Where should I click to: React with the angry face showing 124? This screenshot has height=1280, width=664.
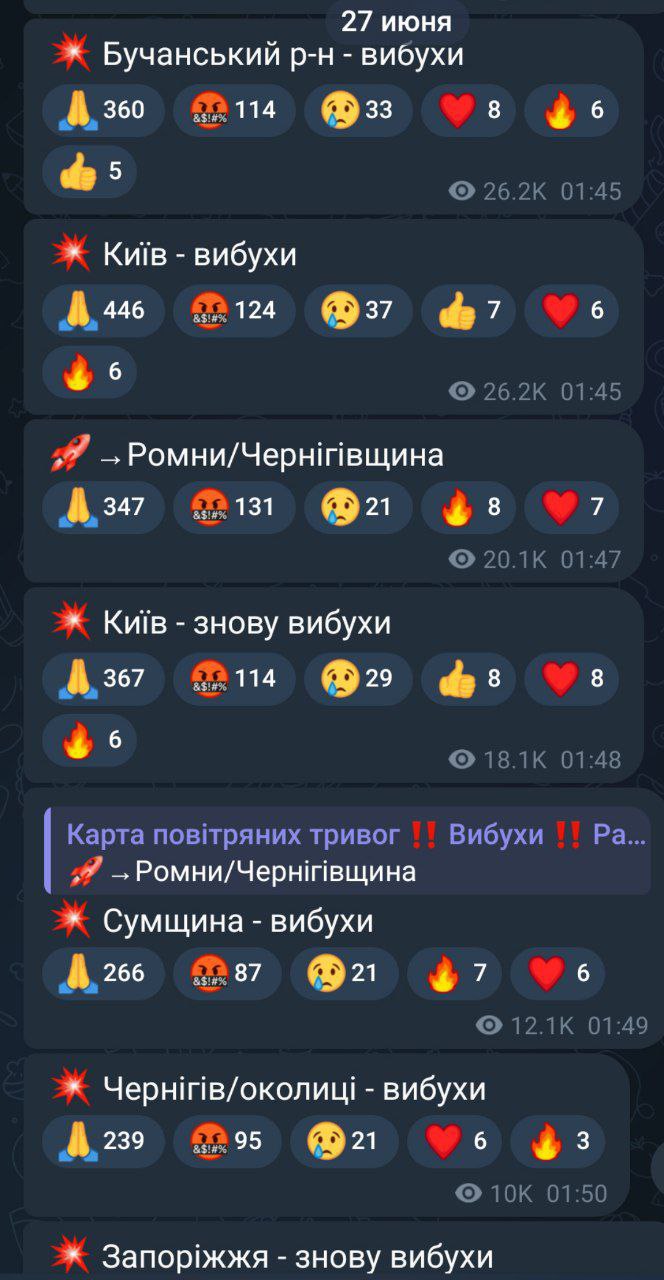point(234,310)
